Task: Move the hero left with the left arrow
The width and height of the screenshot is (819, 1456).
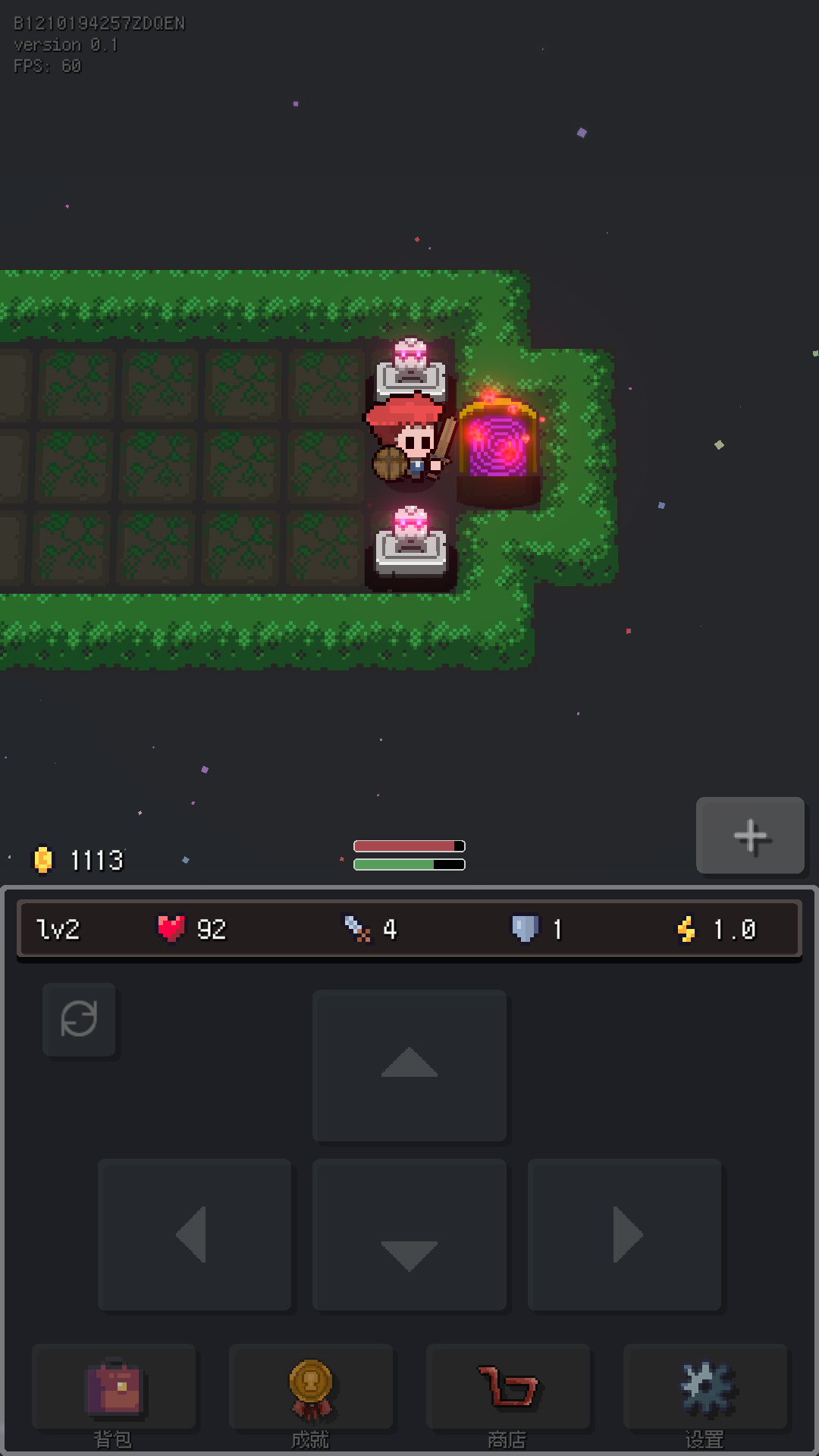Action: coord(194,1234)
